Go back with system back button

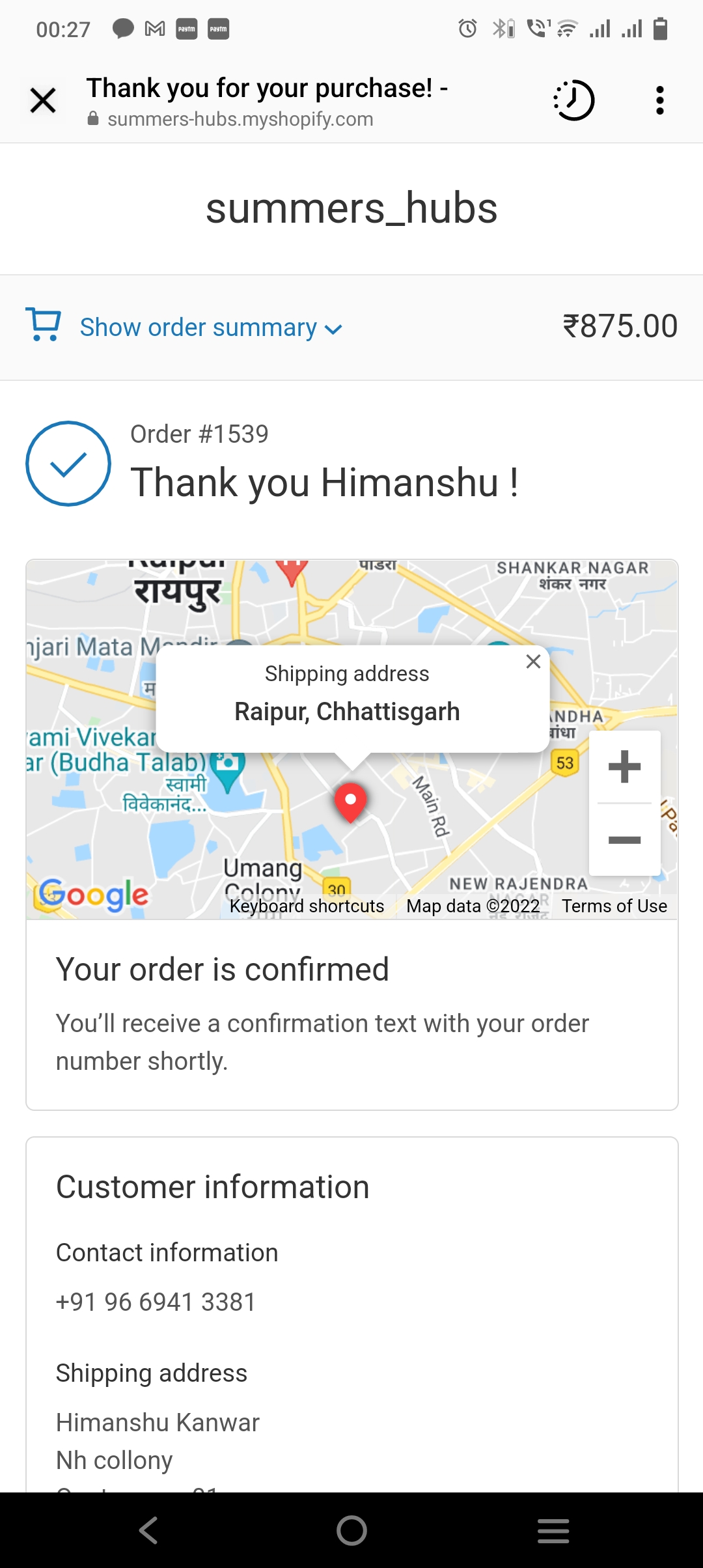click(x=148, y=1530)
